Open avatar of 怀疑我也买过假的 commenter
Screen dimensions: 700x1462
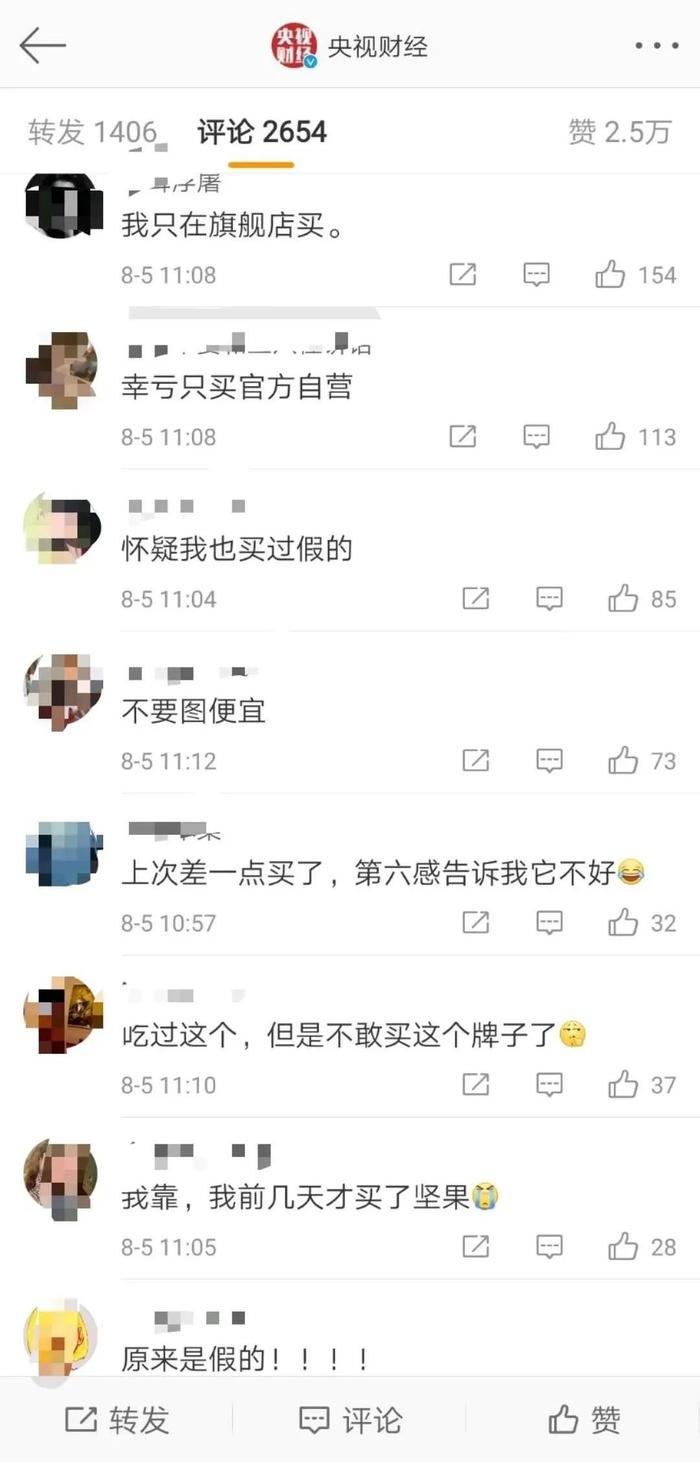tap(62, 530)
